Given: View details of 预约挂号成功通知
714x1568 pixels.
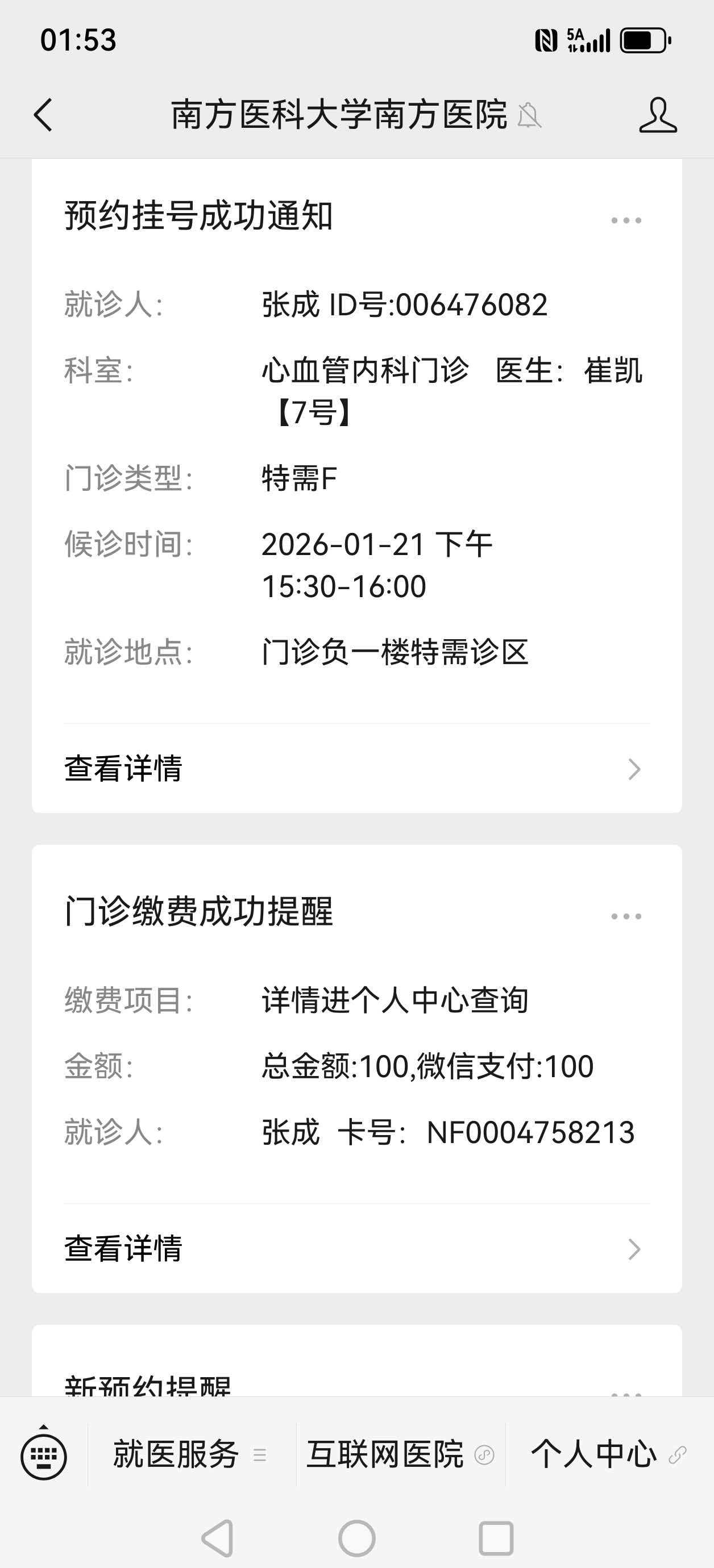Looking at the screenshot, I should click(356, 768).
